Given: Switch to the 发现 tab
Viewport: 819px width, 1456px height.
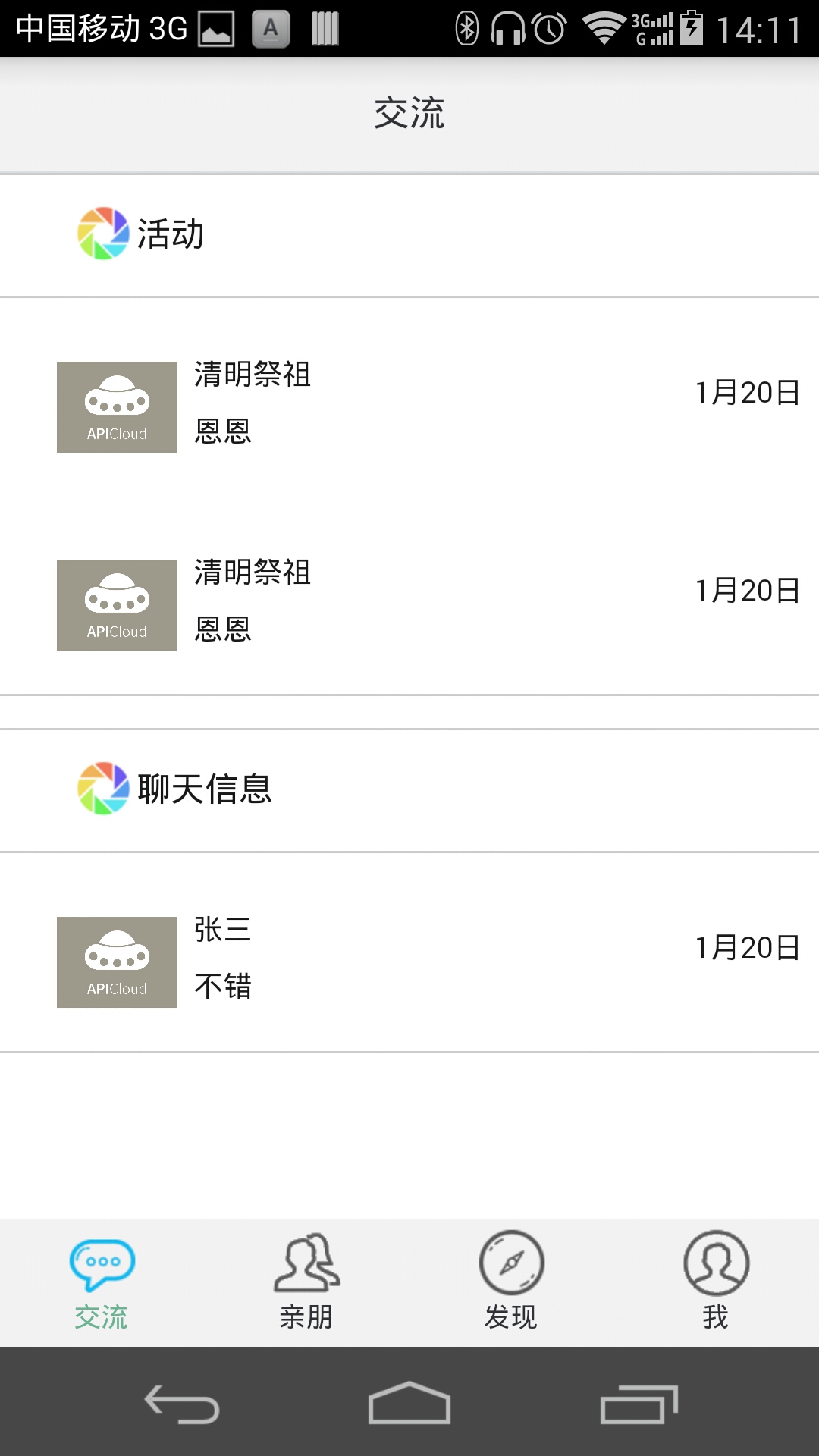Looking at the screenshot, I should (x=511, y=1282).
